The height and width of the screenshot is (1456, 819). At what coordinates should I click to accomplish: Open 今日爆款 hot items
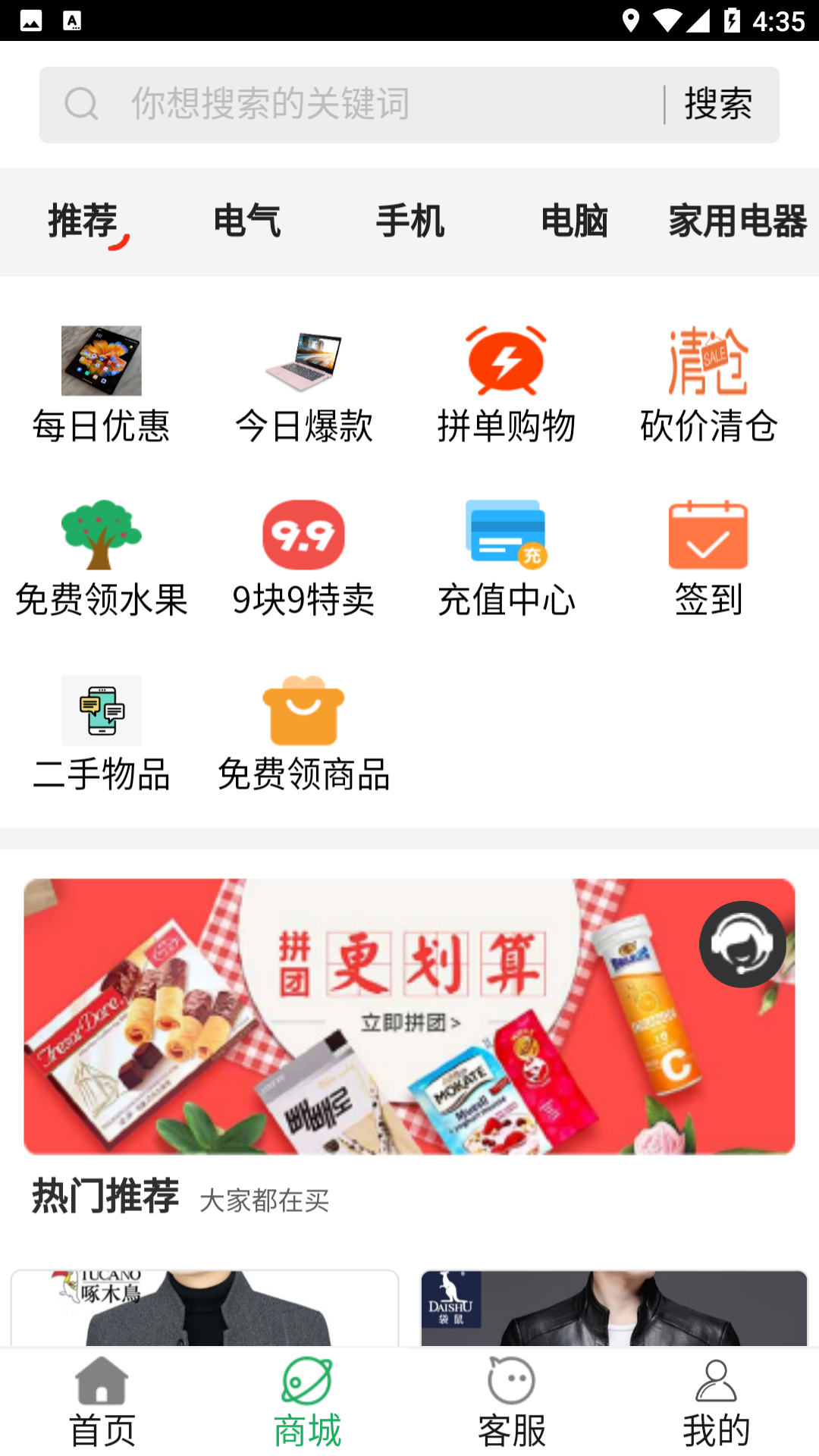coord(303,384)
